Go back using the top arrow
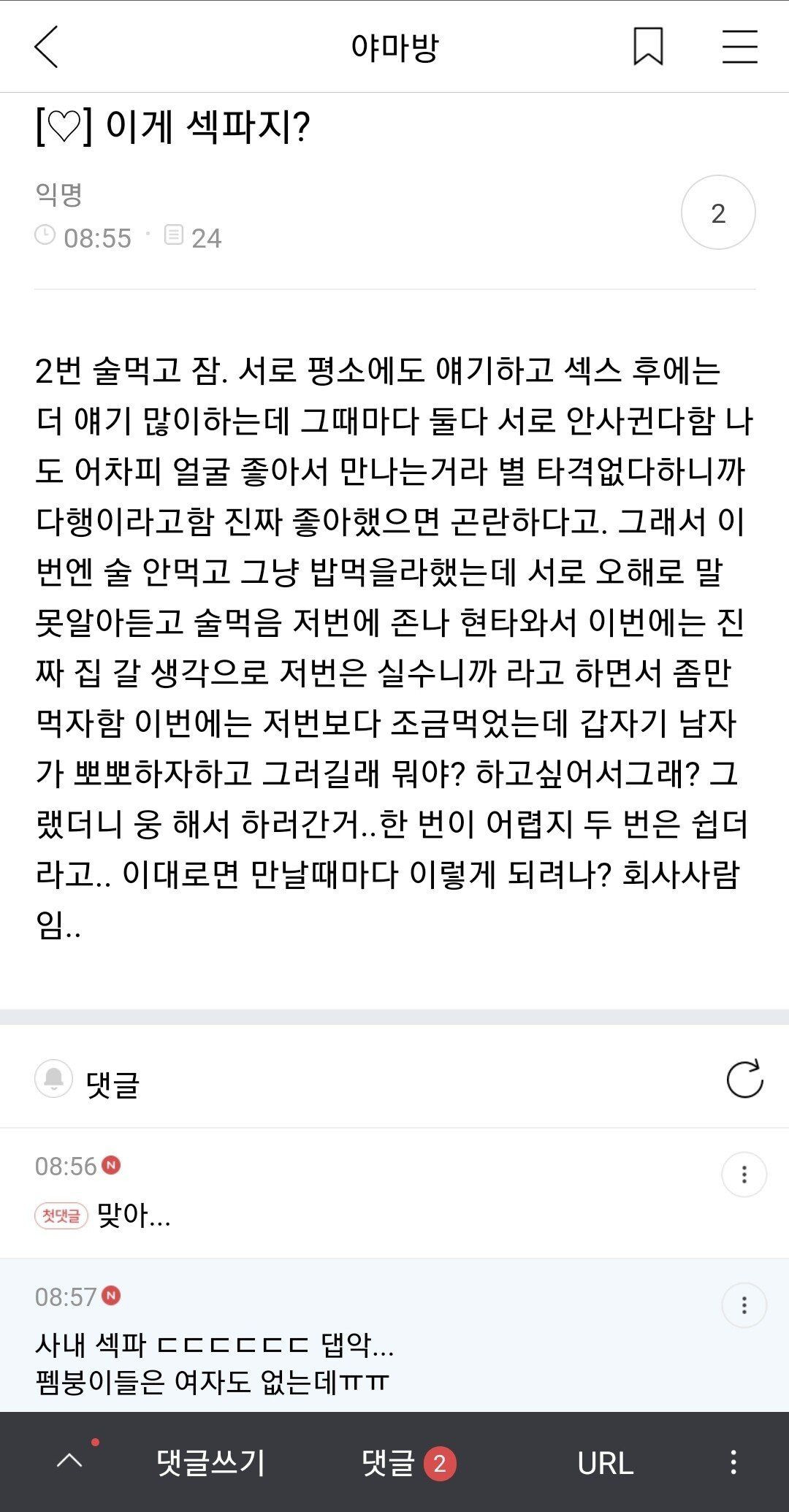This screenshot has width=789, height=1512. [x=46, y=47]
